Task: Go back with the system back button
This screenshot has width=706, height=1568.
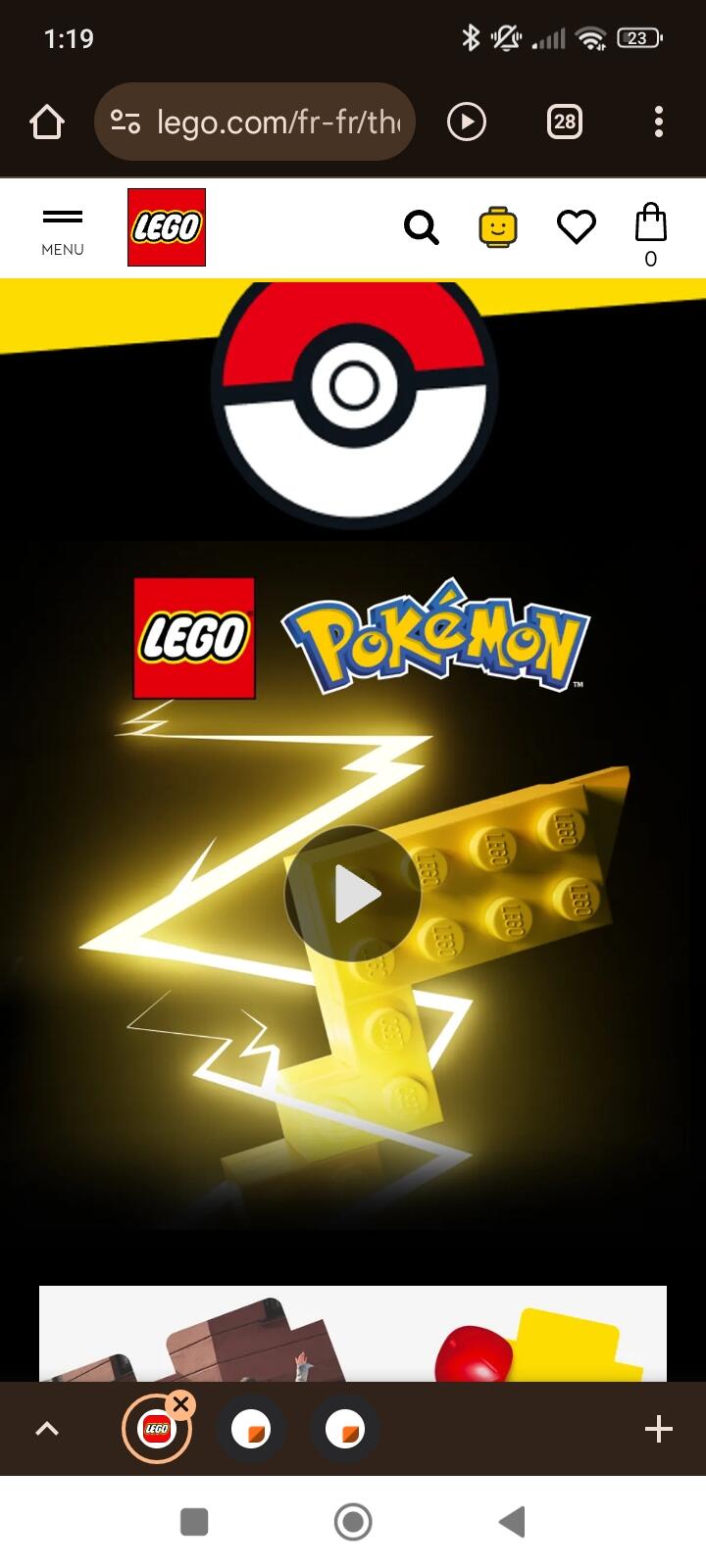Action: pos(512,1522)
